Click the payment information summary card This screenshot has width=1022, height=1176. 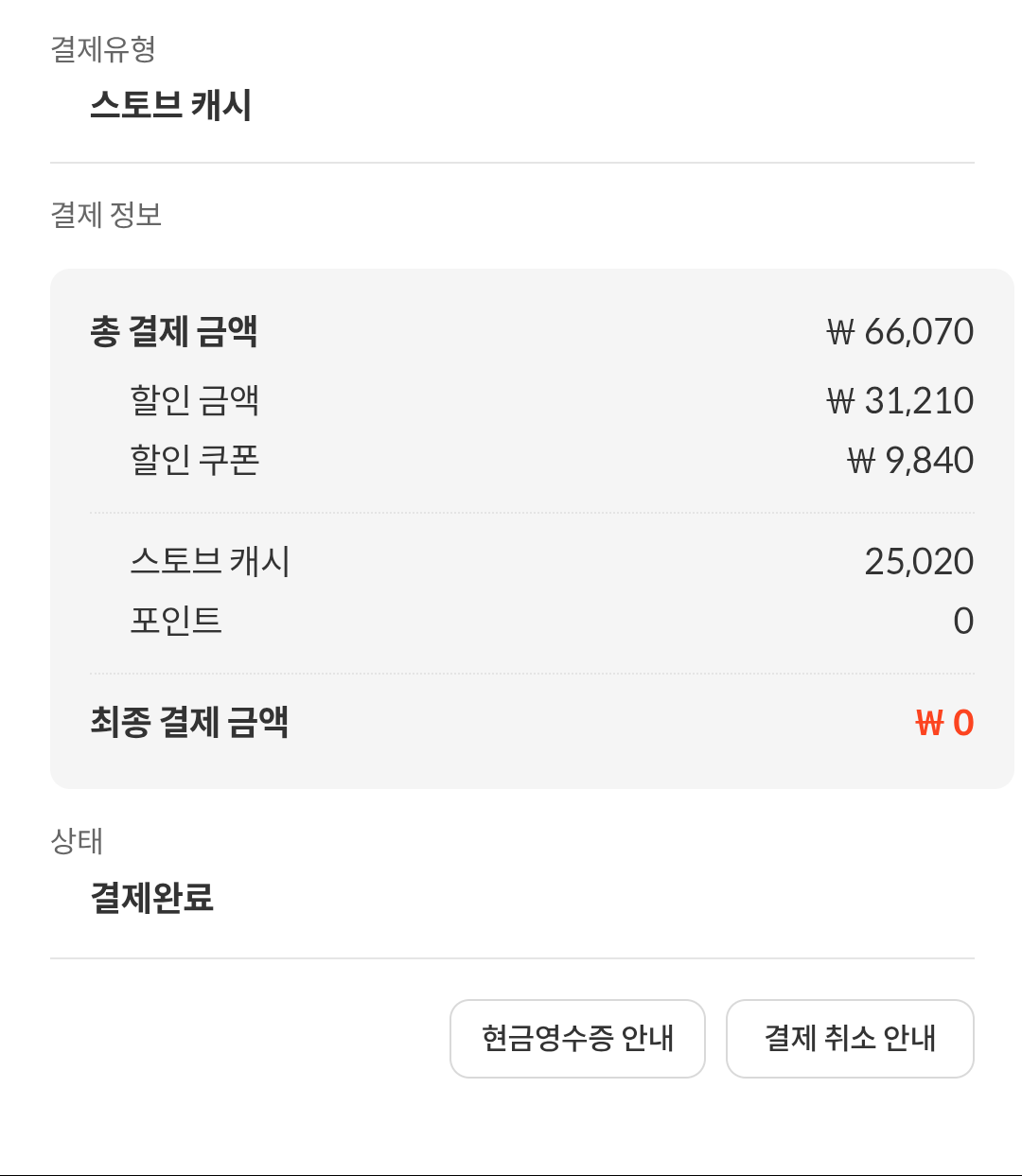pyautogui.click(x=511, y=526)
